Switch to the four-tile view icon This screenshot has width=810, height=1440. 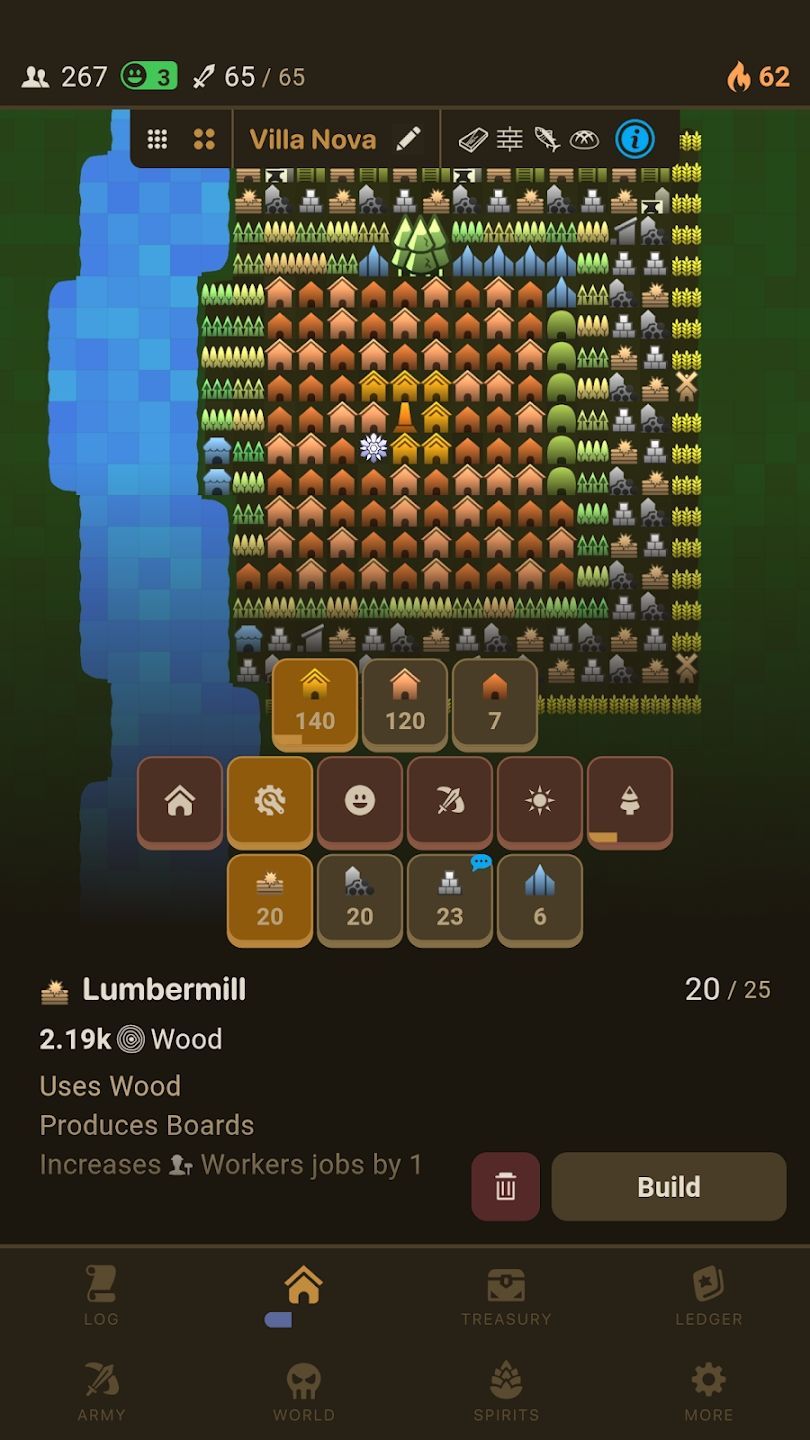(x=204, y=139)
